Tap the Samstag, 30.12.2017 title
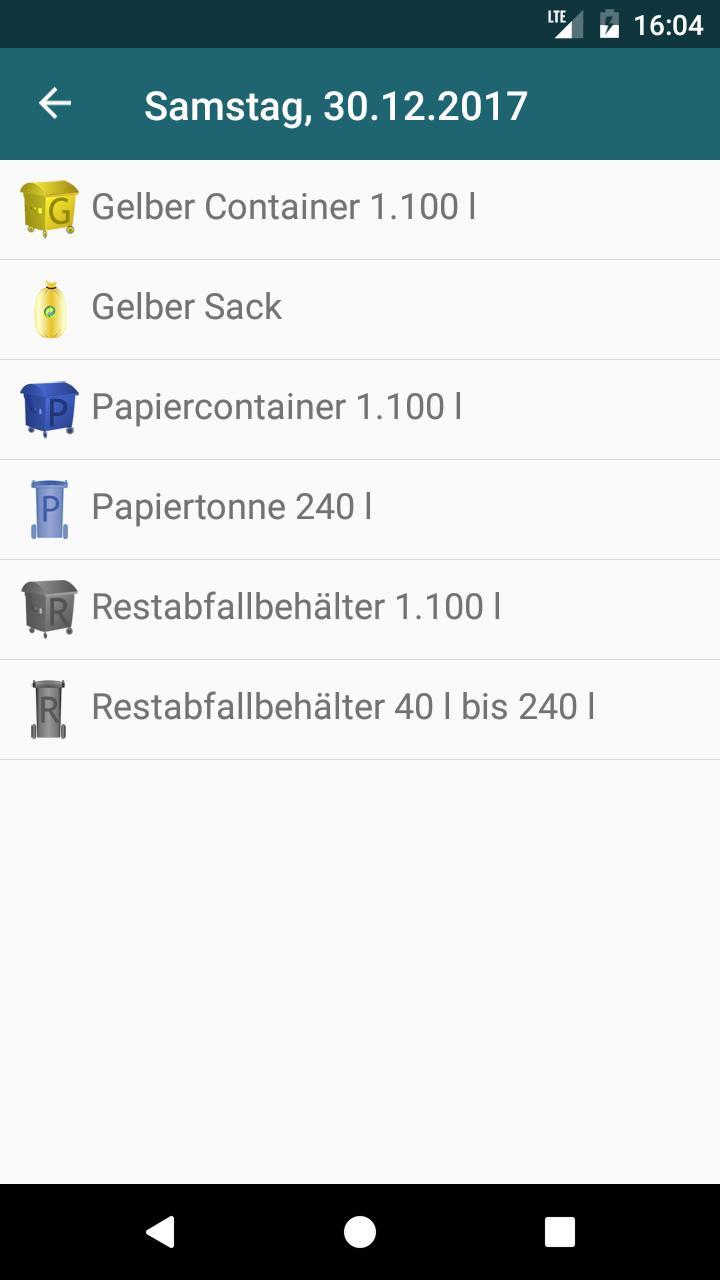 pos(336,104)
